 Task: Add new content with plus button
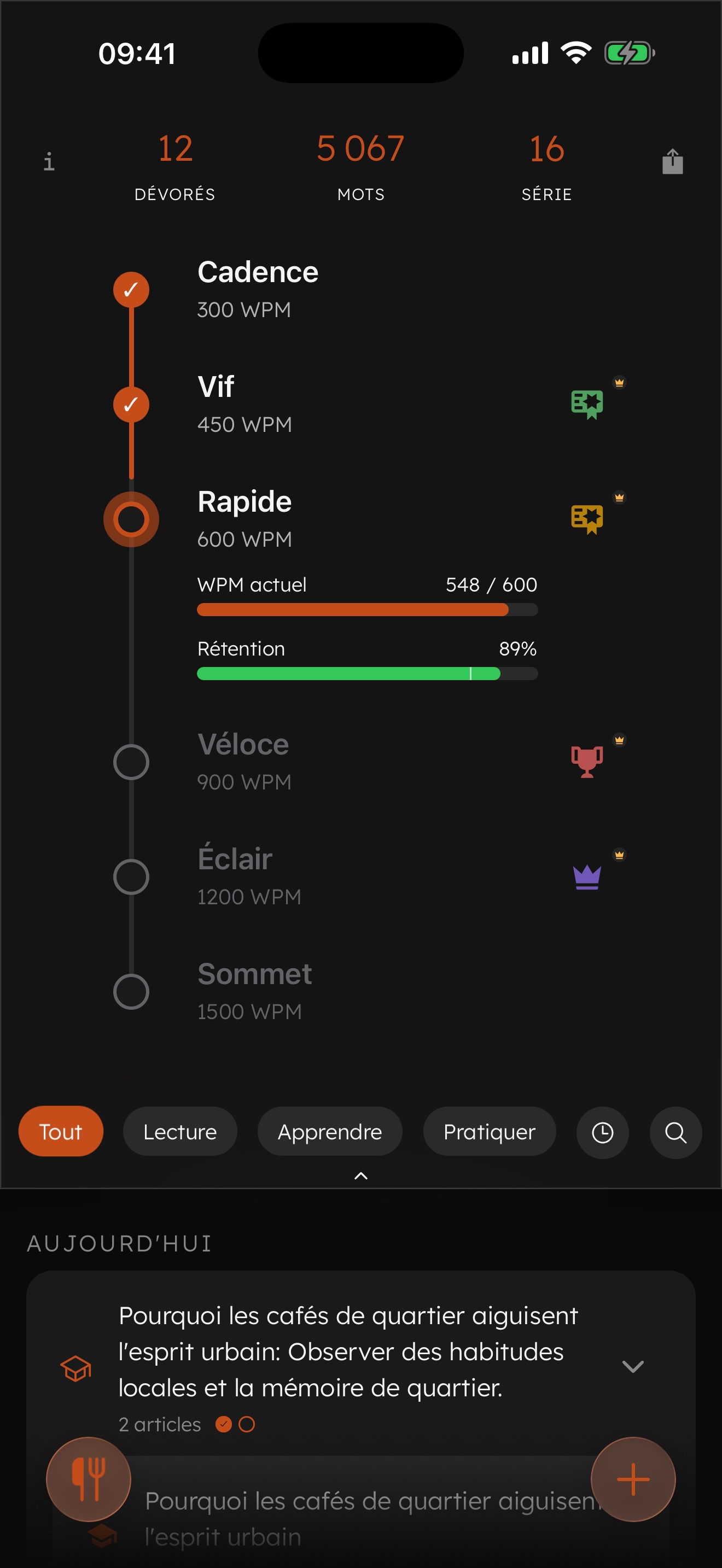pyautogui.click(x=632, y=1479)
